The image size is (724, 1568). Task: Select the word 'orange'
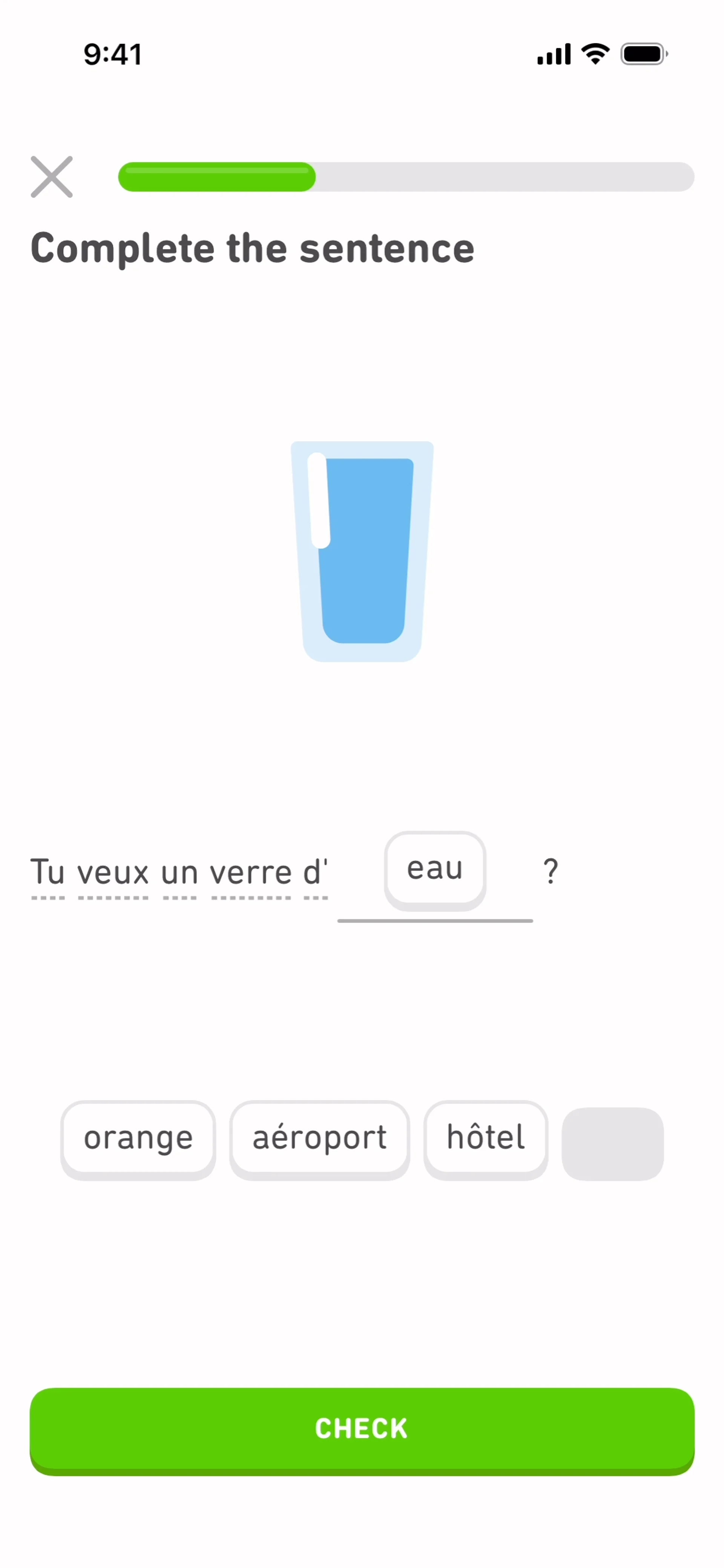(138, 1138)
